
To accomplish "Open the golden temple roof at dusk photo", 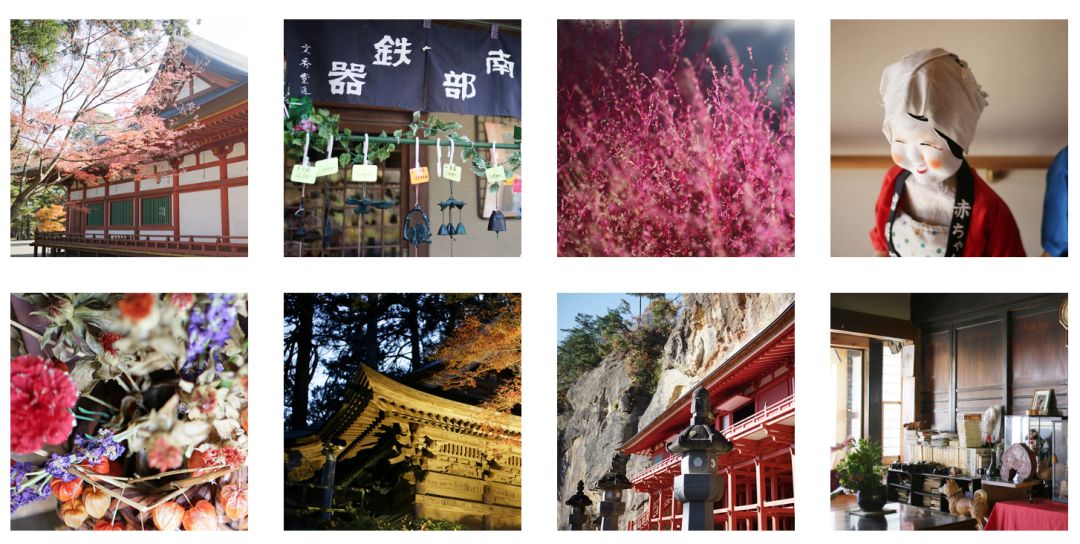I will (x=402, y=412).
